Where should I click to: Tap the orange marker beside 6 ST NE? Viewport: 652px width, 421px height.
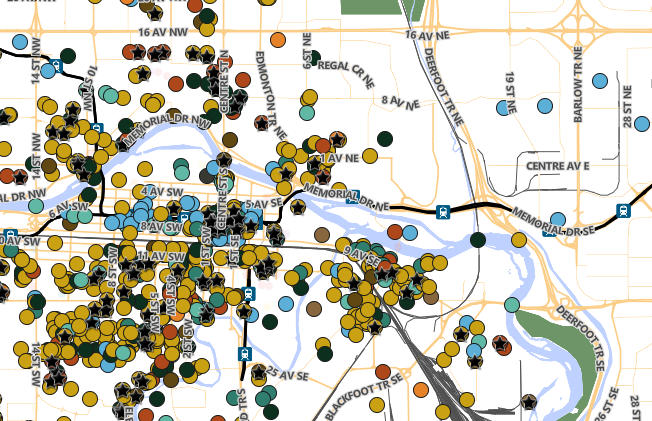(278, 41)
